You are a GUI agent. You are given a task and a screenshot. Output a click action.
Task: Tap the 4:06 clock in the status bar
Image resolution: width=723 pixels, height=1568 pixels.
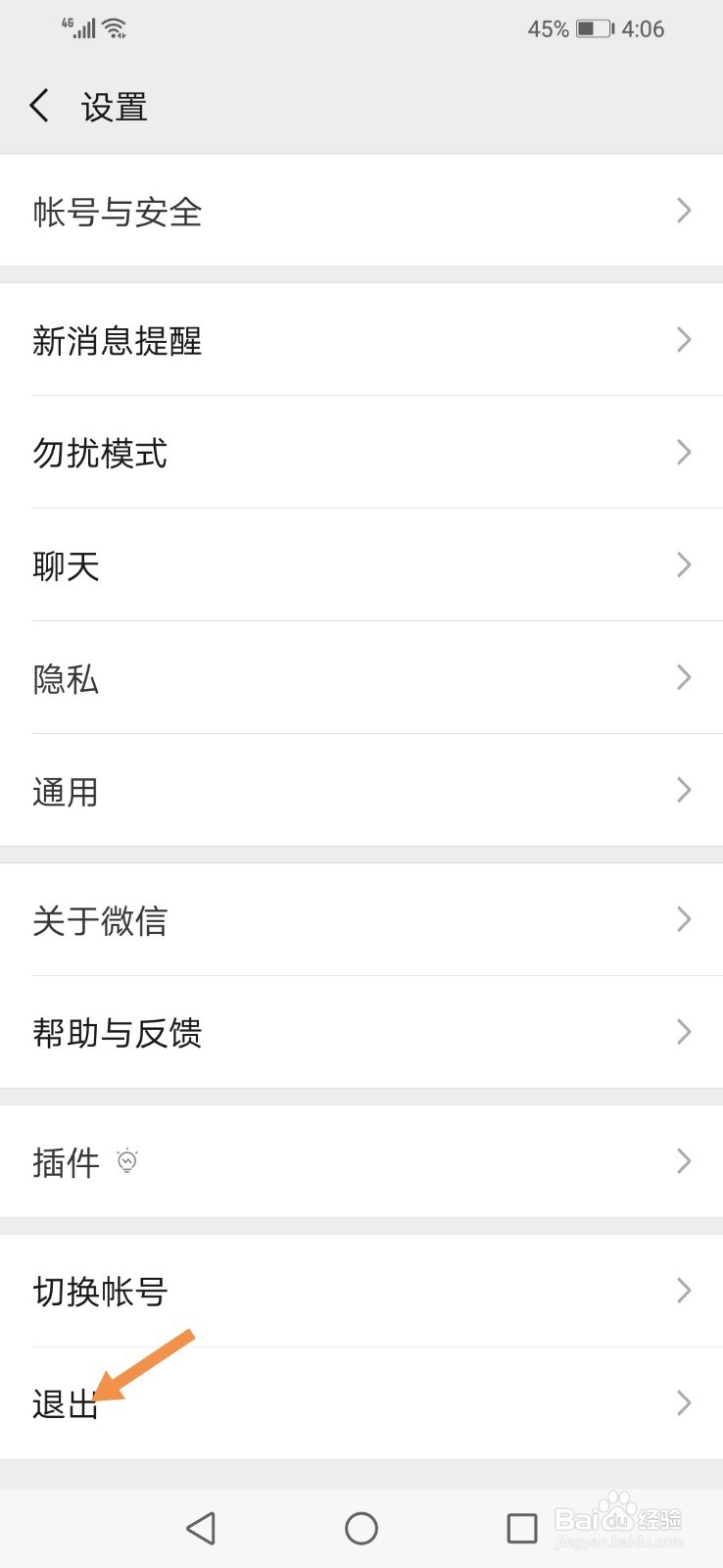pos(644,28)
